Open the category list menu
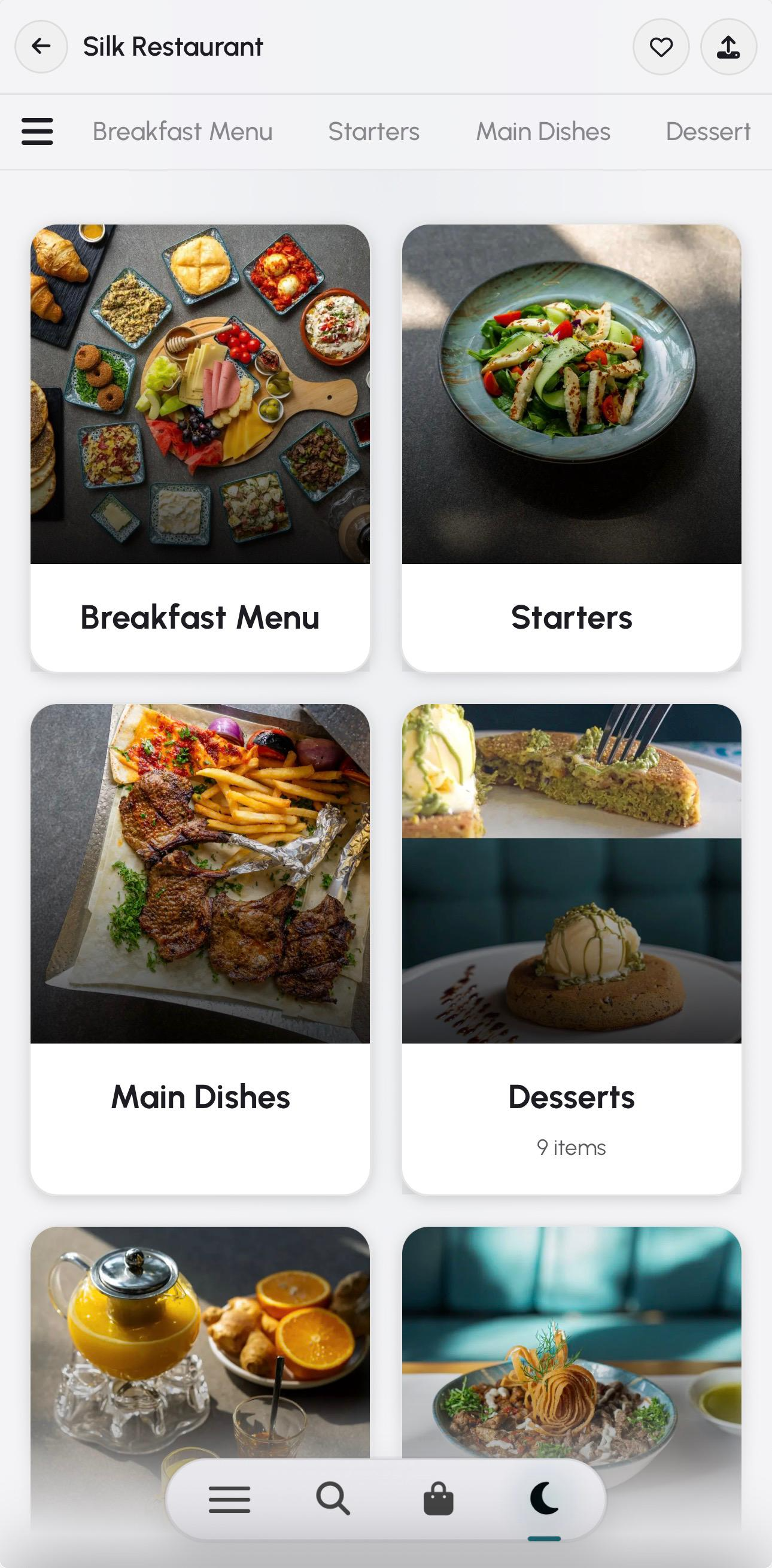 [37, 132]
